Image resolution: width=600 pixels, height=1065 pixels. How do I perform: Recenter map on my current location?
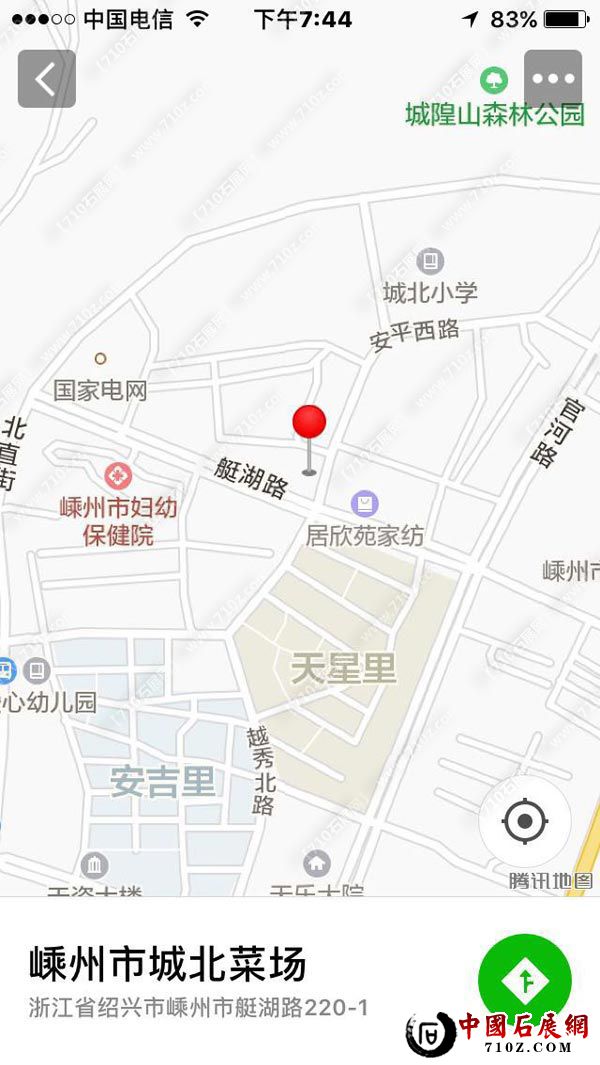(x=525, y=822)
